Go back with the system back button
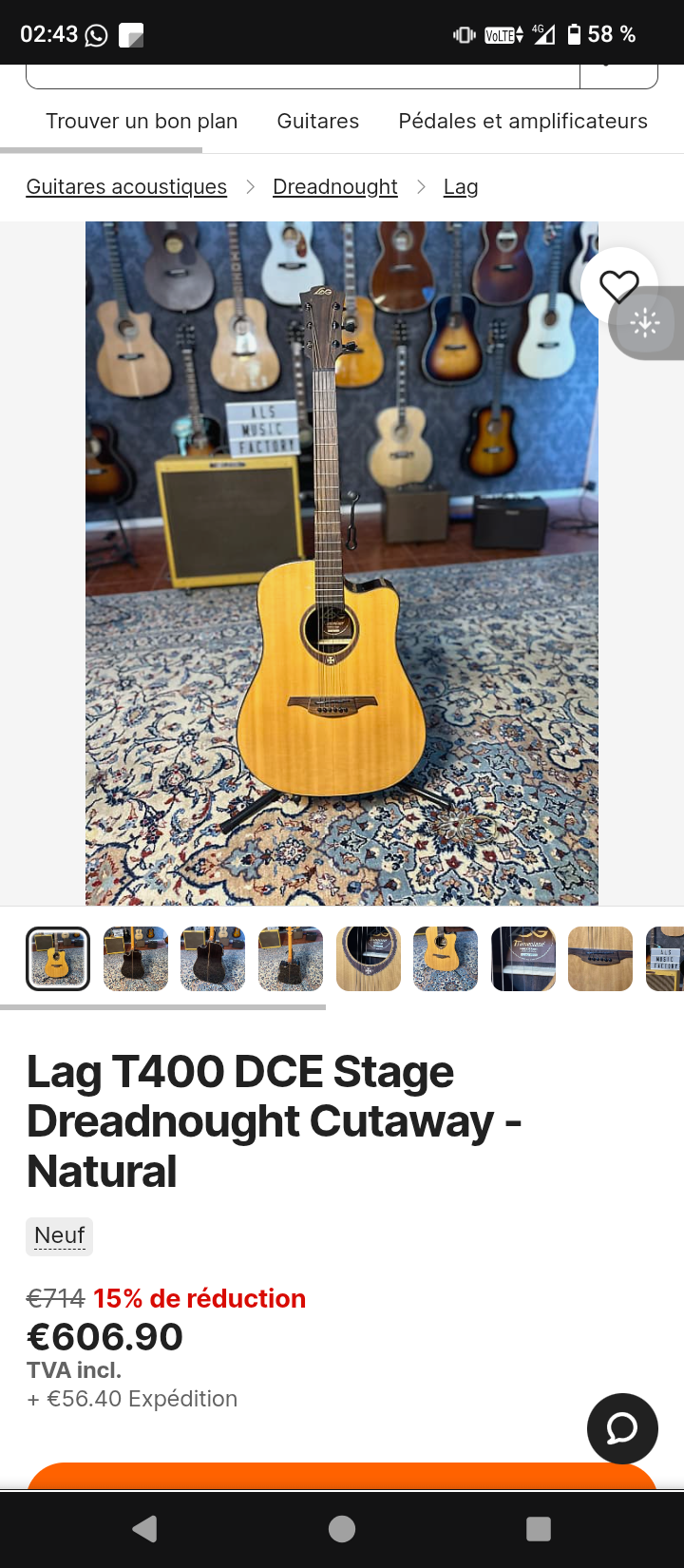 coord(144,1528)
